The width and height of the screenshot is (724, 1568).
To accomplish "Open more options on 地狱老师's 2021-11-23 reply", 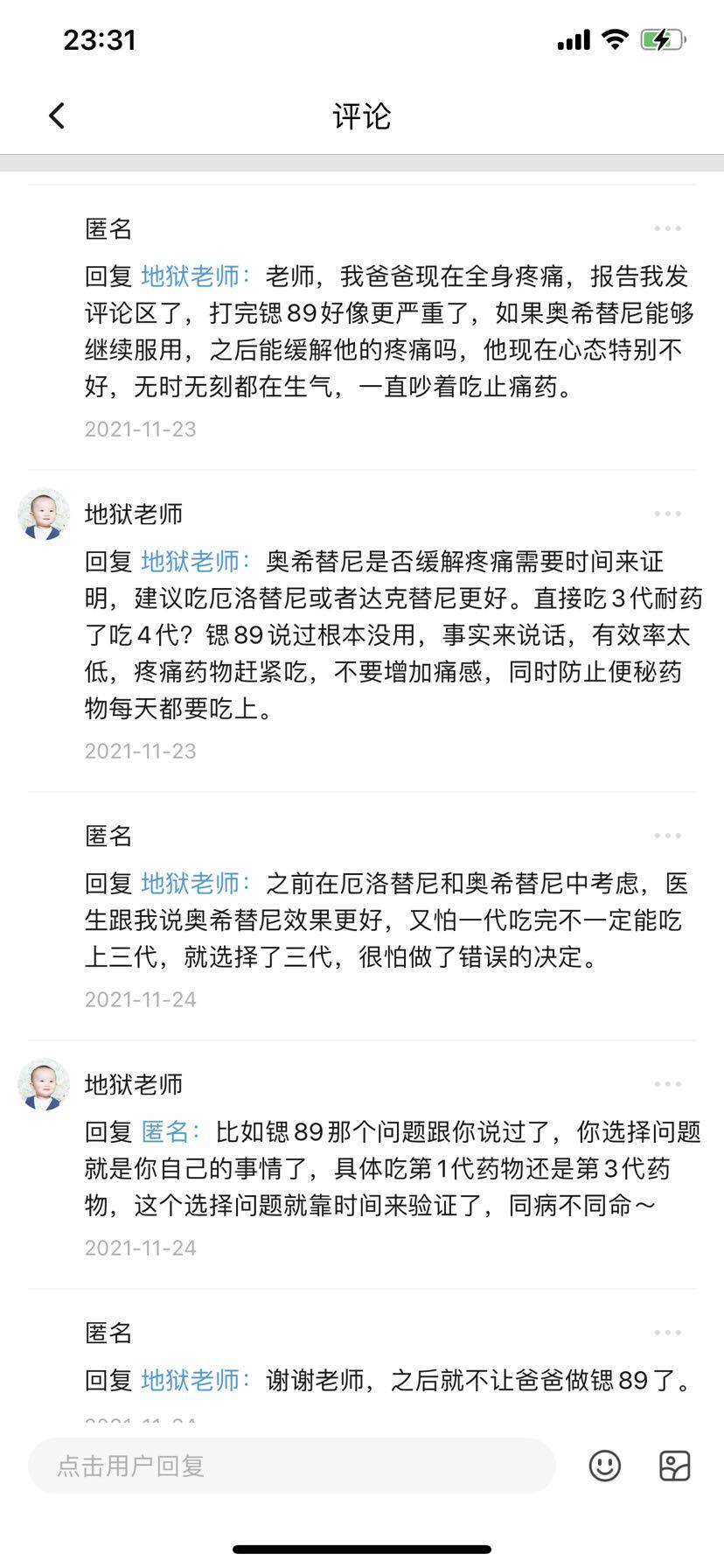I will coord(667,514).
